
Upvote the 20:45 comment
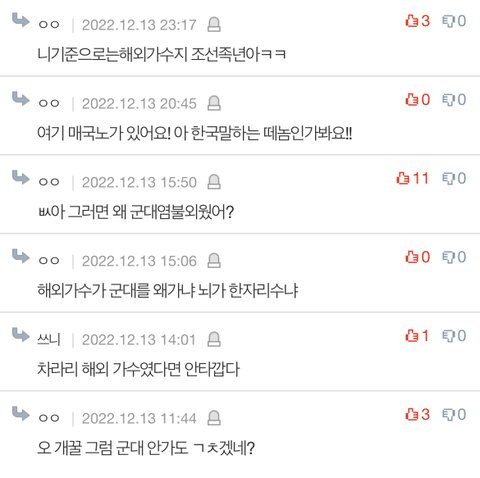[x=417, y=100]
